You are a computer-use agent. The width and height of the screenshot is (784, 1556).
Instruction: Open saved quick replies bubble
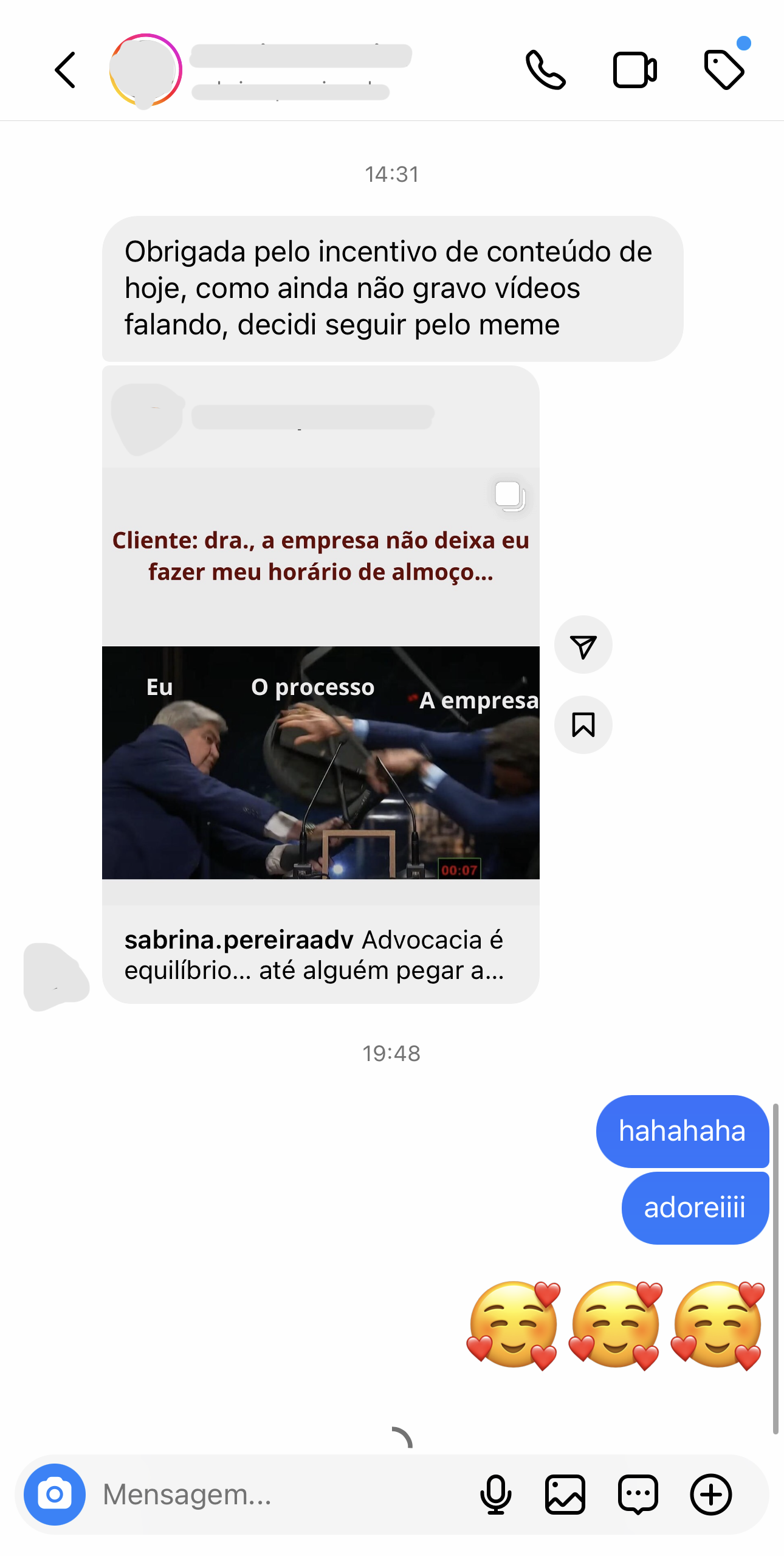pyautogui.click(x=638, y=1494)
